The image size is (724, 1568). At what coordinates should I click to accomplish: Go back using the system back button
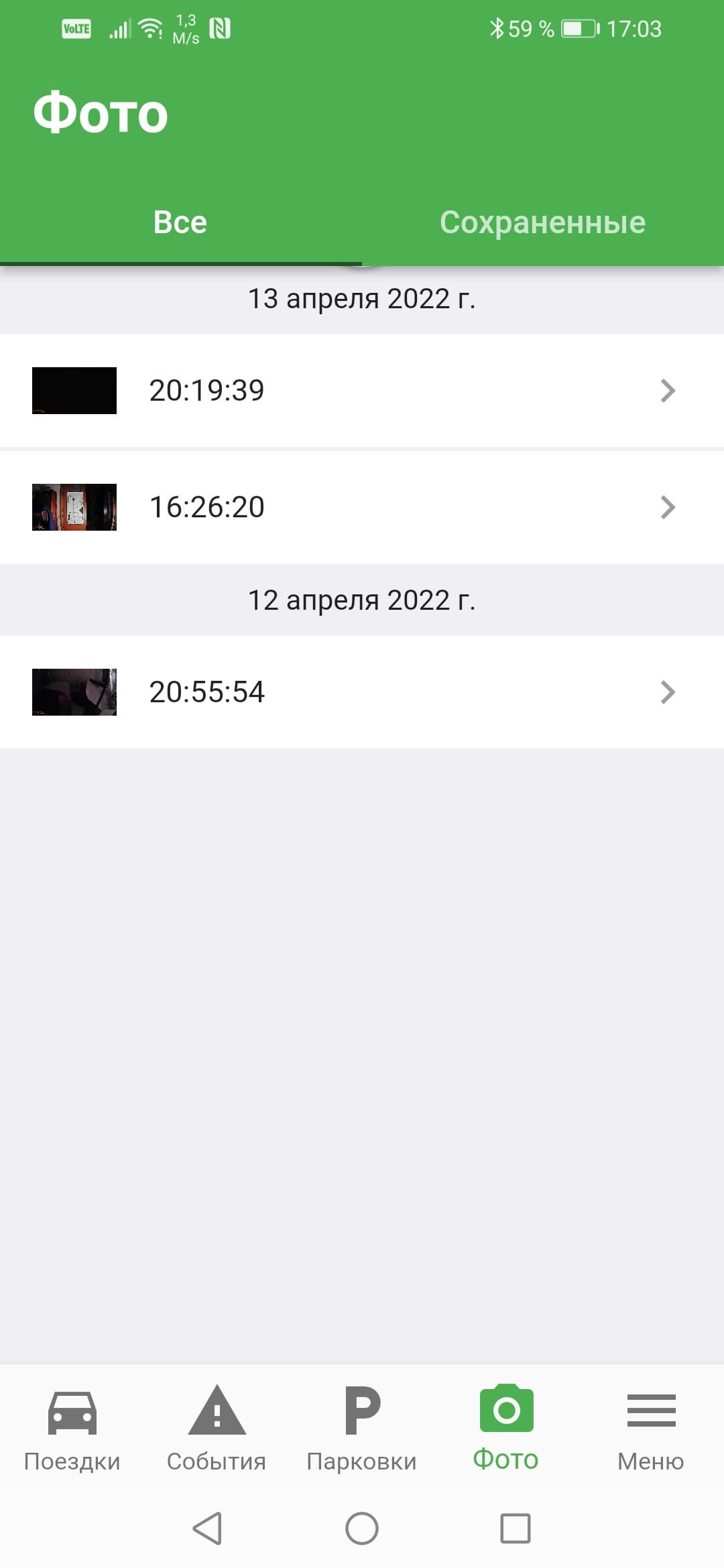[x=207, y=1528]
